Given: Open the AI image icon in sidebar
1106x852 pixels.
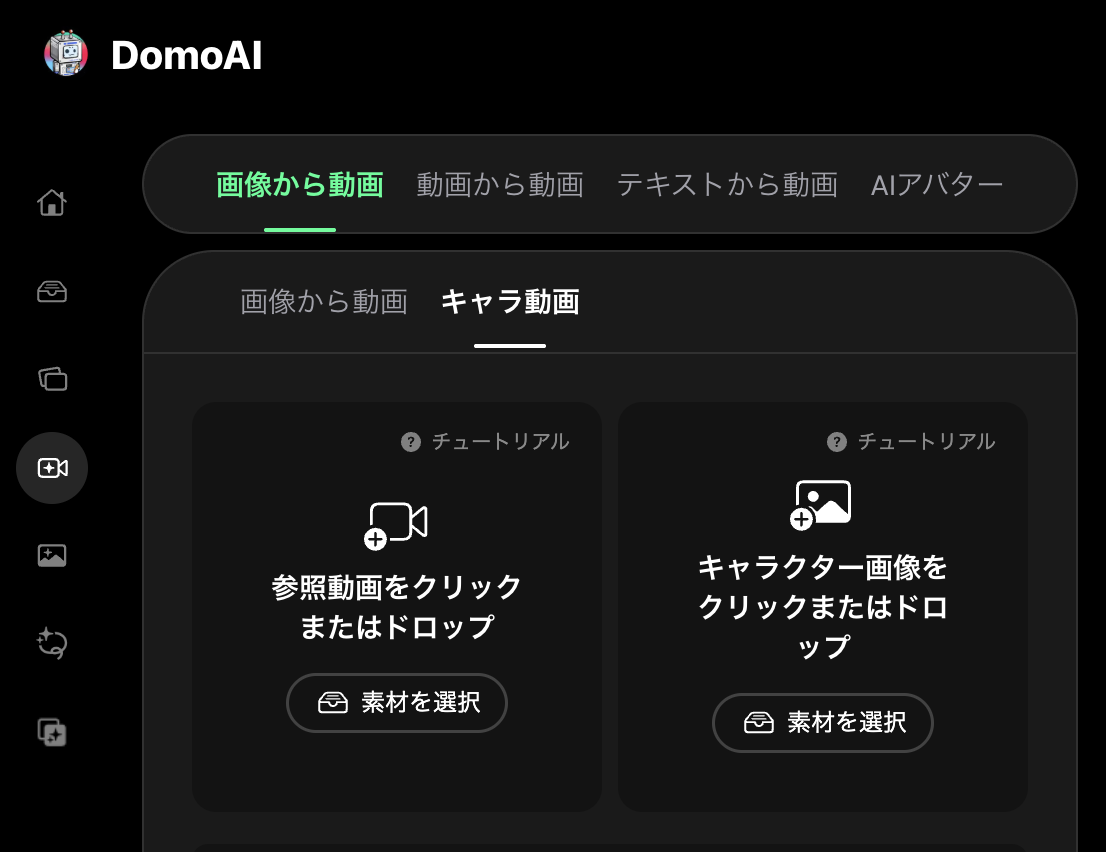Looking at the screenshot, I should click(52, 555).
